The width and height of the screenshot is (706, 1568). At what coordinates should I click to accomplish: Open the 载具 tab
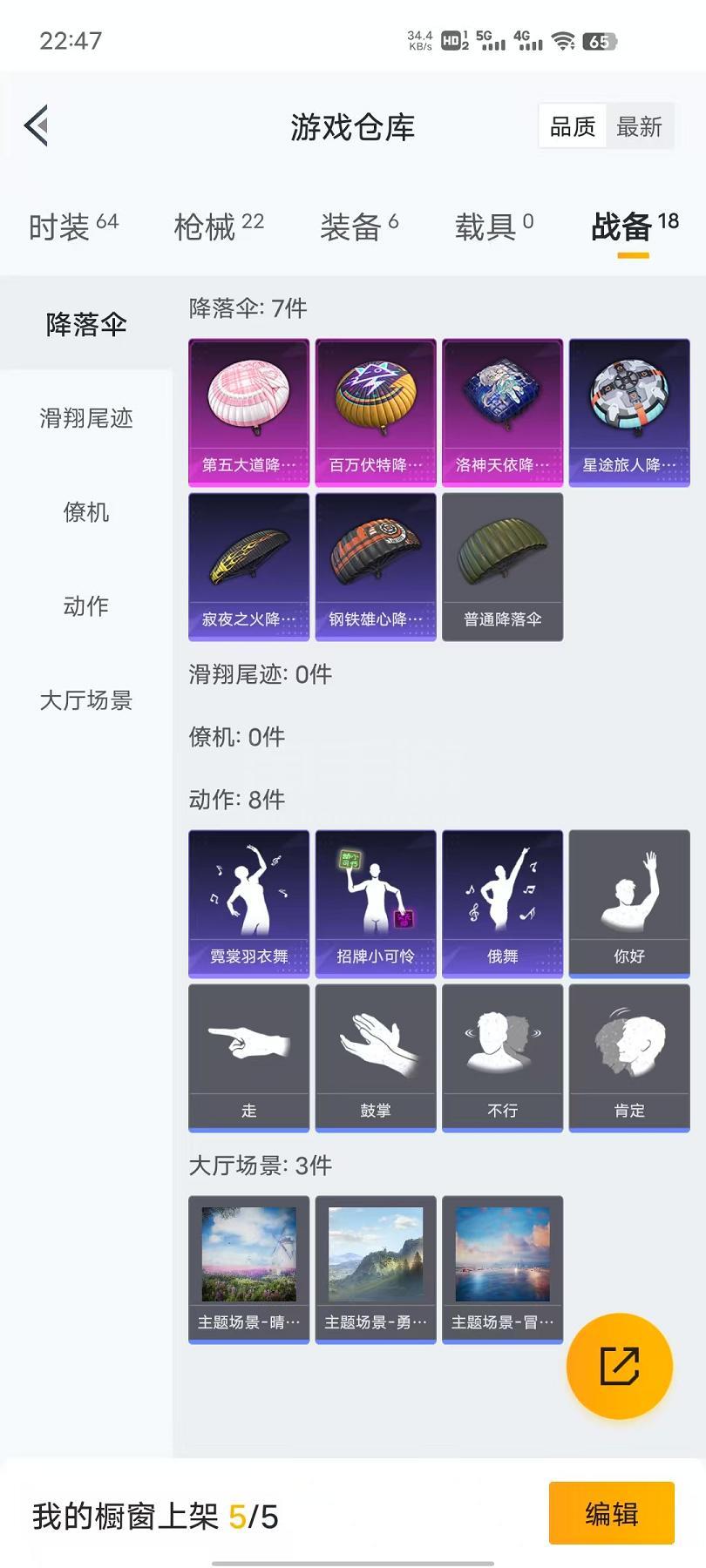click(x=494, y=226)
